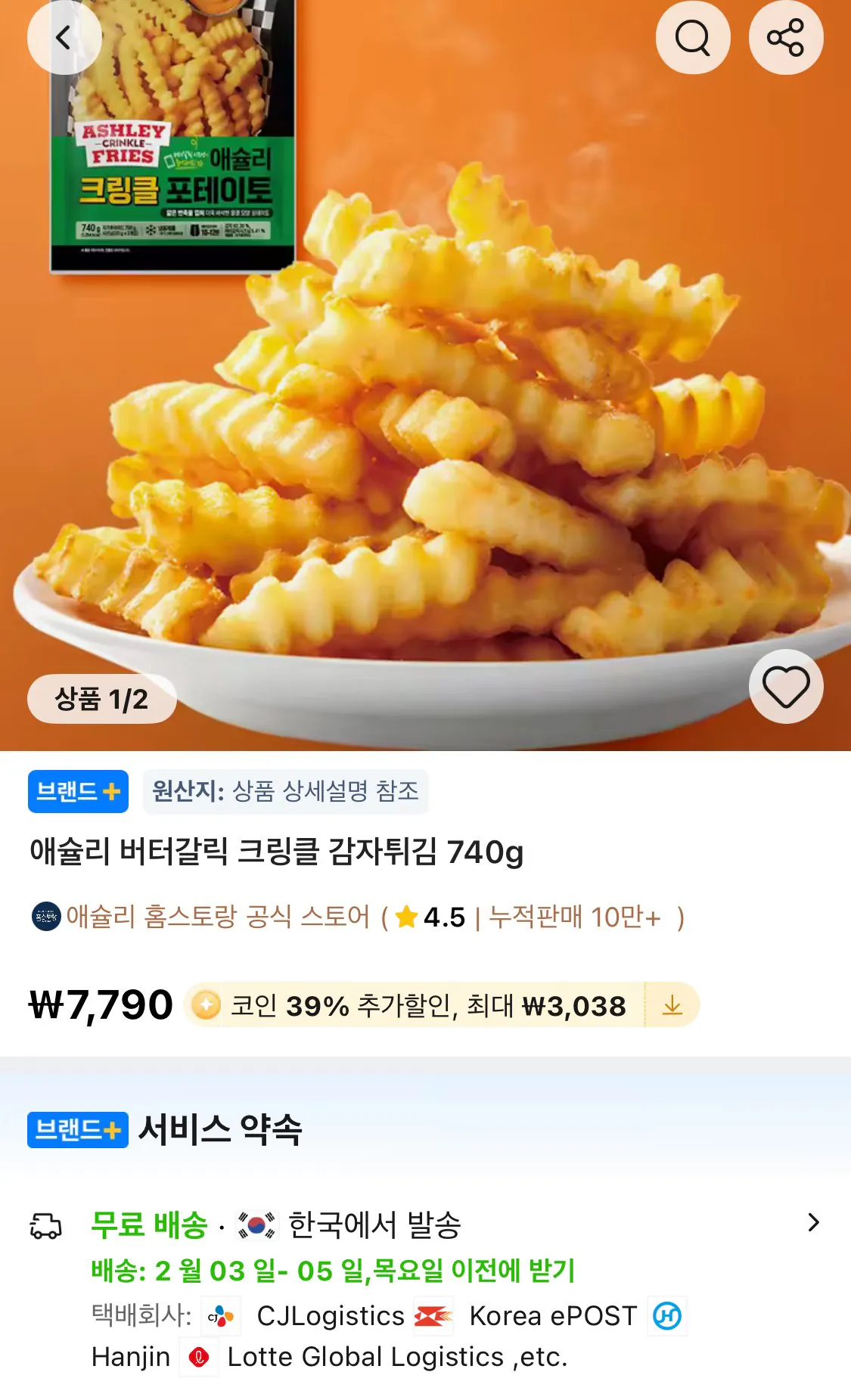Tap the 상품 1/2 image indicator
The height and width of the screenshot is (1400, 851).
click(101, 698)
